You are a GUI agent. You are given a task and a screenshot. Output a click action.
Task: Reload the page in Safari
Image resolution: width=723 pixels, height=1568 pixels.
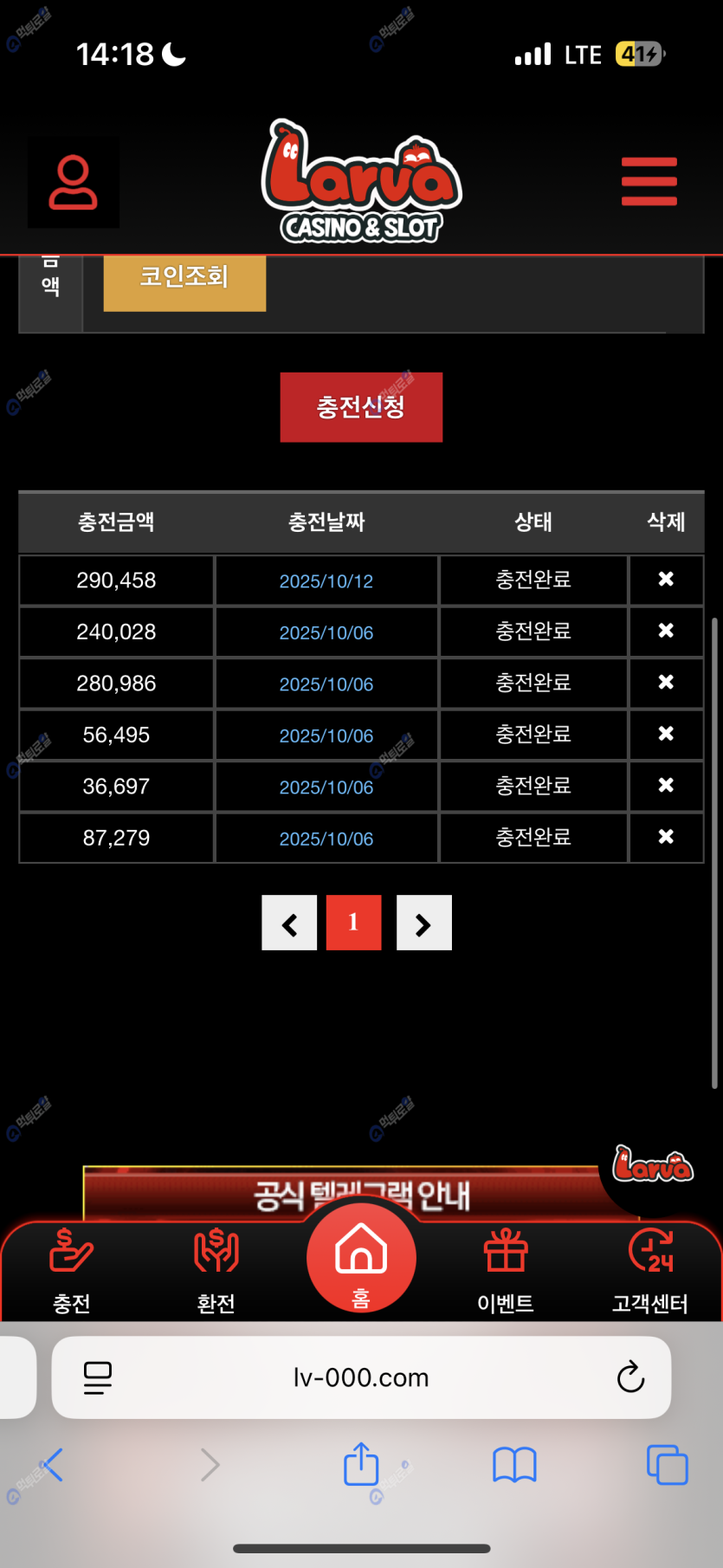(630, 1377)
